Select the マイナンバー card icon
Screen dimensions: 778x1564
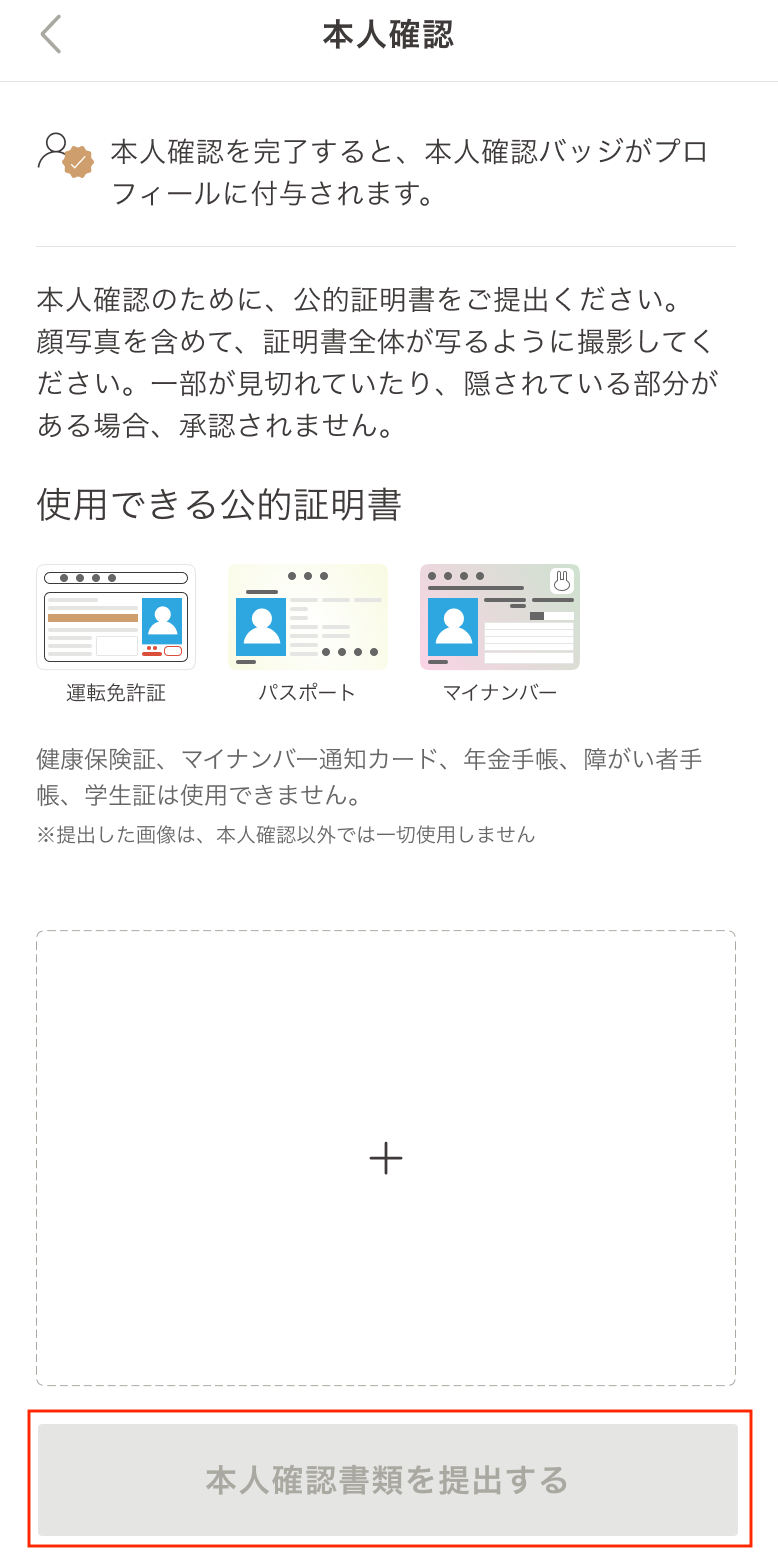(499, 617)
